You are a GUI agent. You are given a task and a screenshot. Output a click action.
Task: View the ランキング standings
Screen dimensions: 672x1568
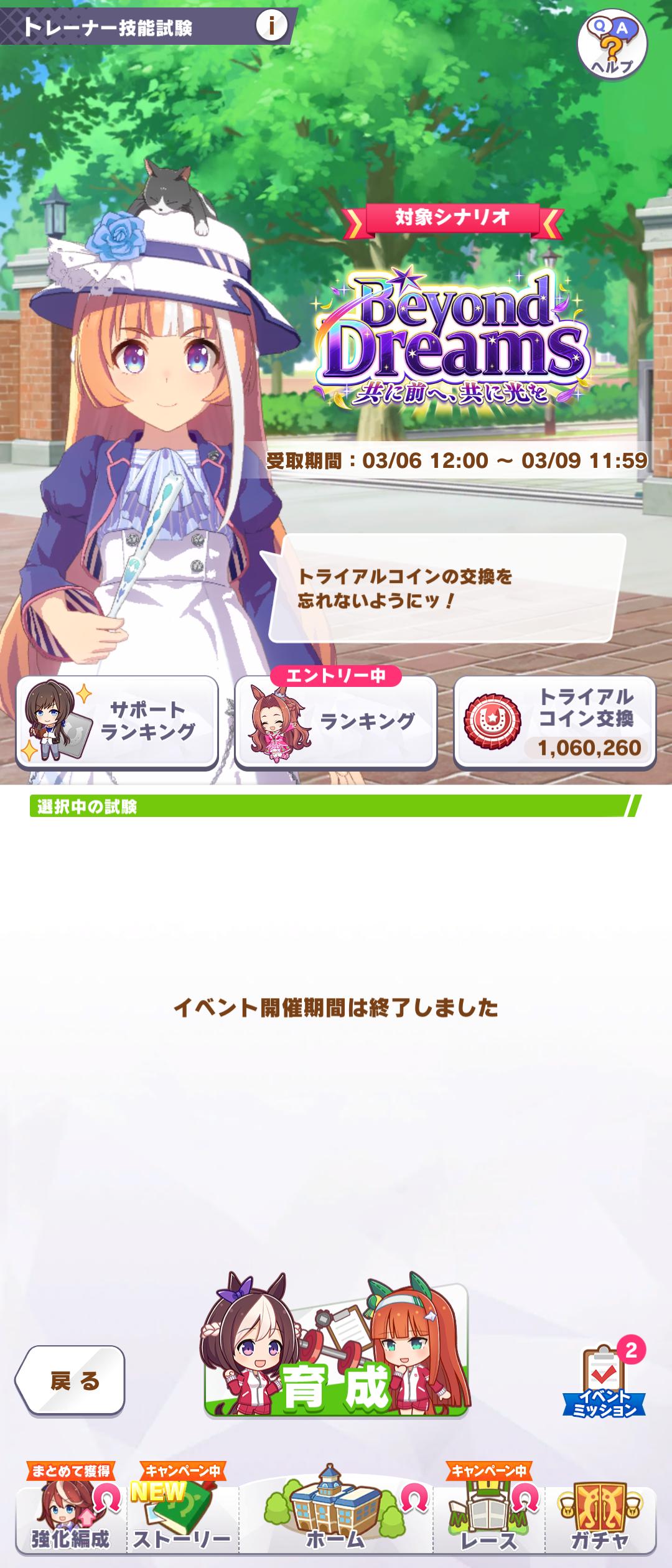click(x=336, y=722)
